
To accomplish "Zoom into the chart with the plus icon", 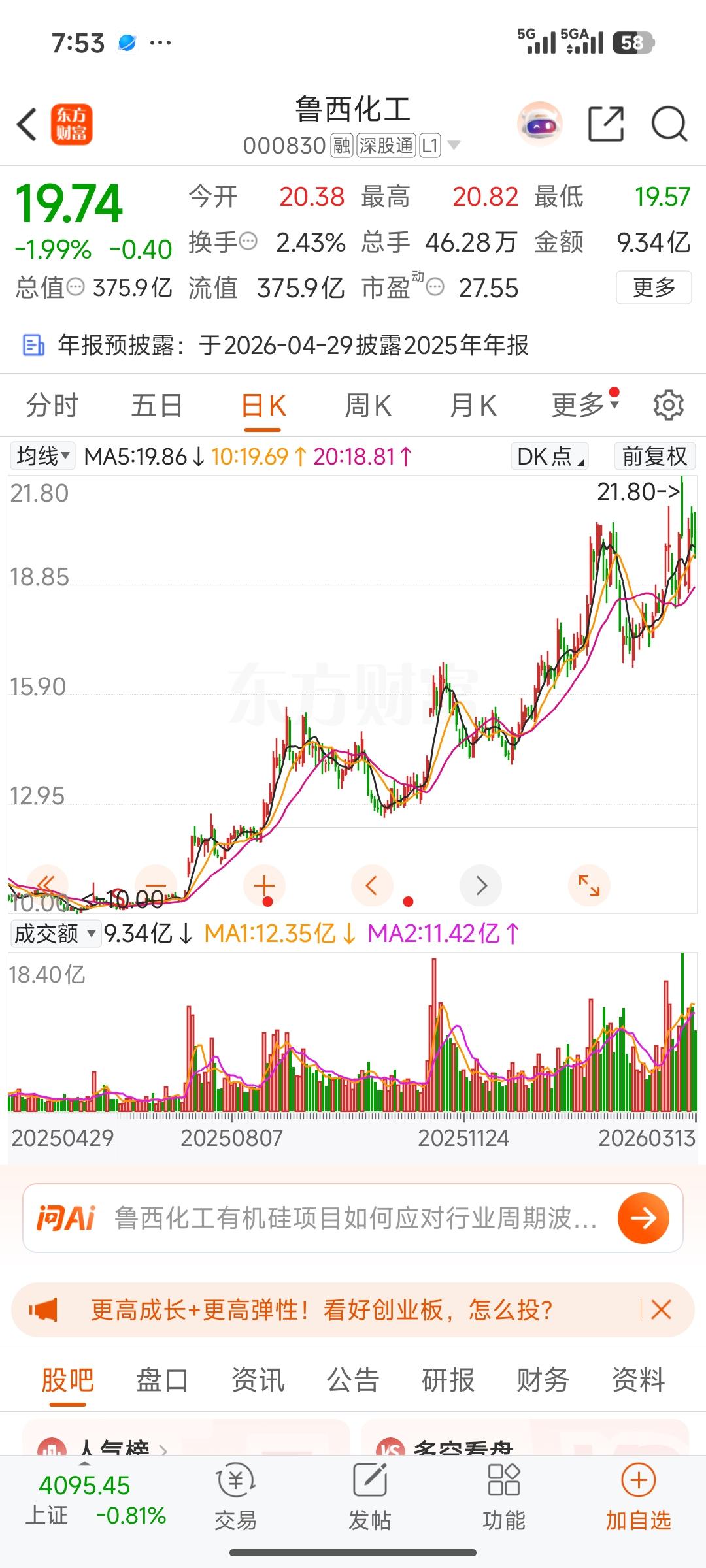I will coord(263,885).
